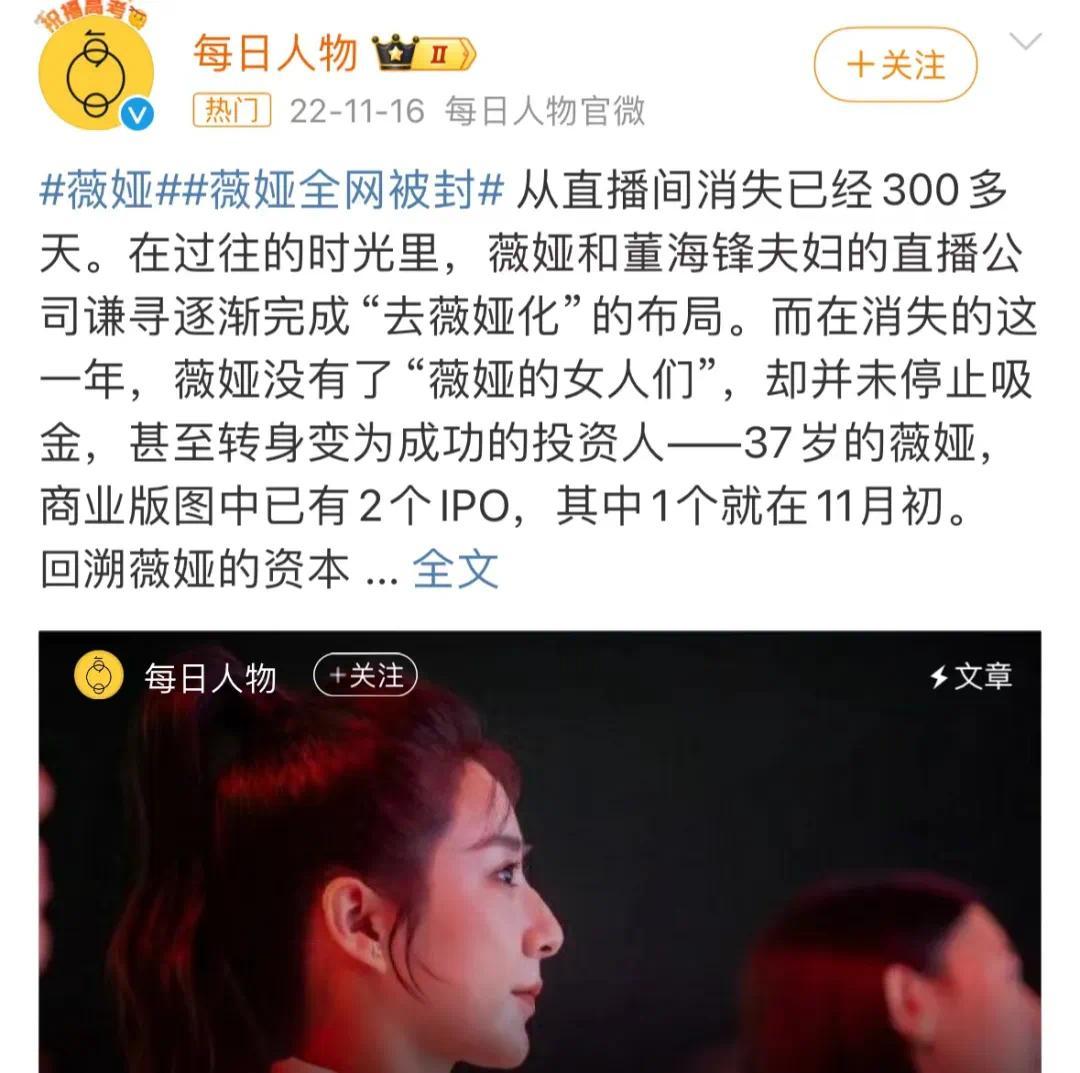This screenshot has width=1080, height=1073.
Task: Open 每日人物 profile avatar
Action: [96, 72]
